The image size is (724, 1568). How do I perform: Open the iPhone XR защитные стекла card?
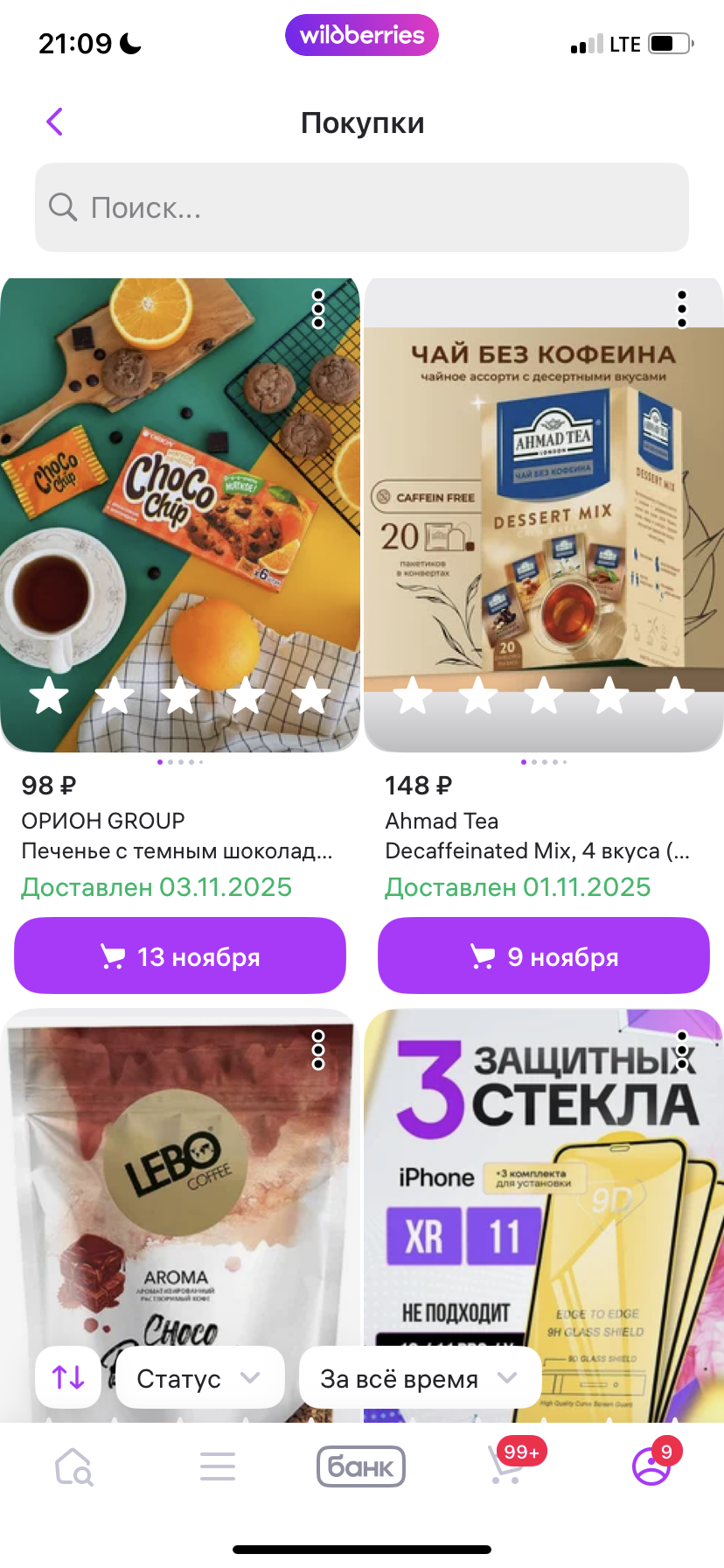(x=542, y=1207)
